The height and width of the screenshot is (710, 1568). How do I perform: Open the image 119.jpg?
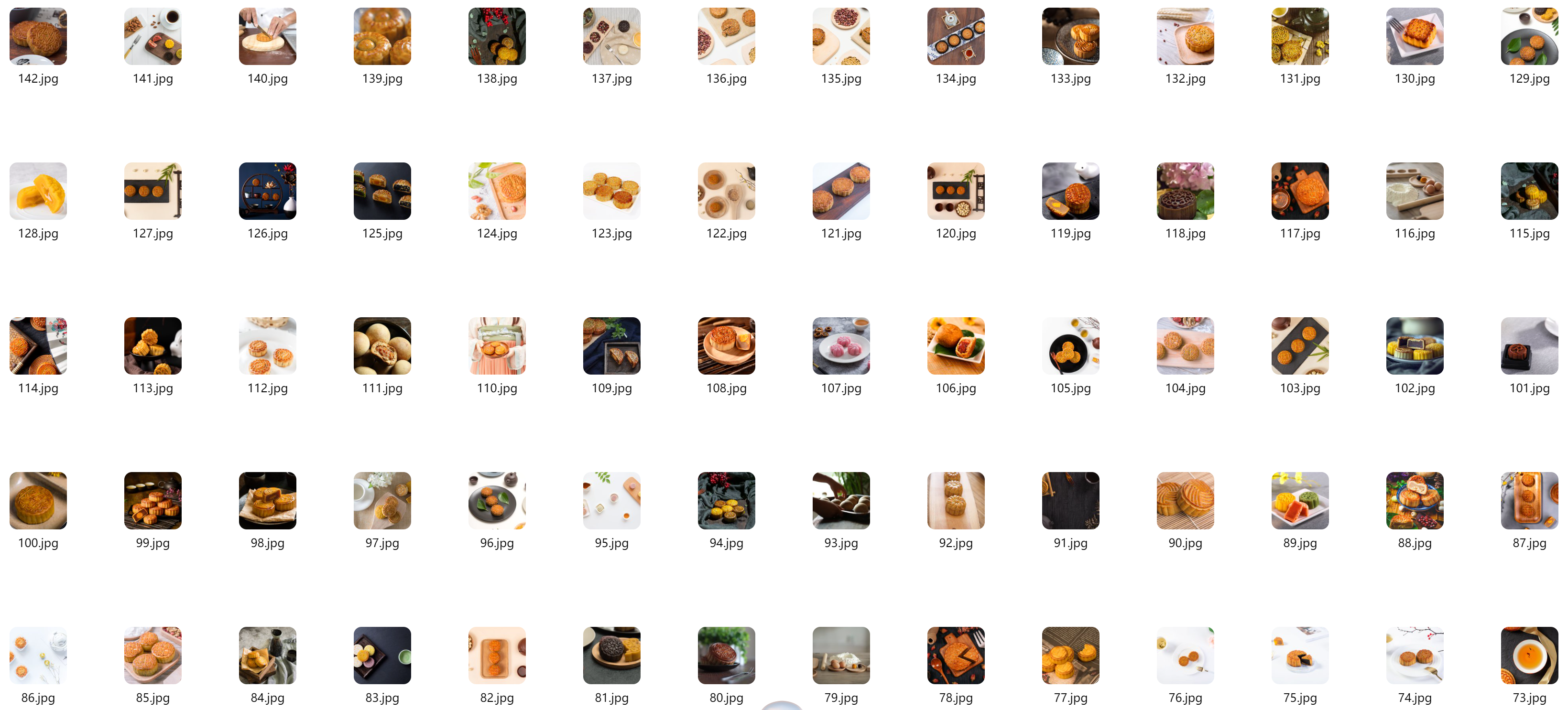coord(1071,191)
